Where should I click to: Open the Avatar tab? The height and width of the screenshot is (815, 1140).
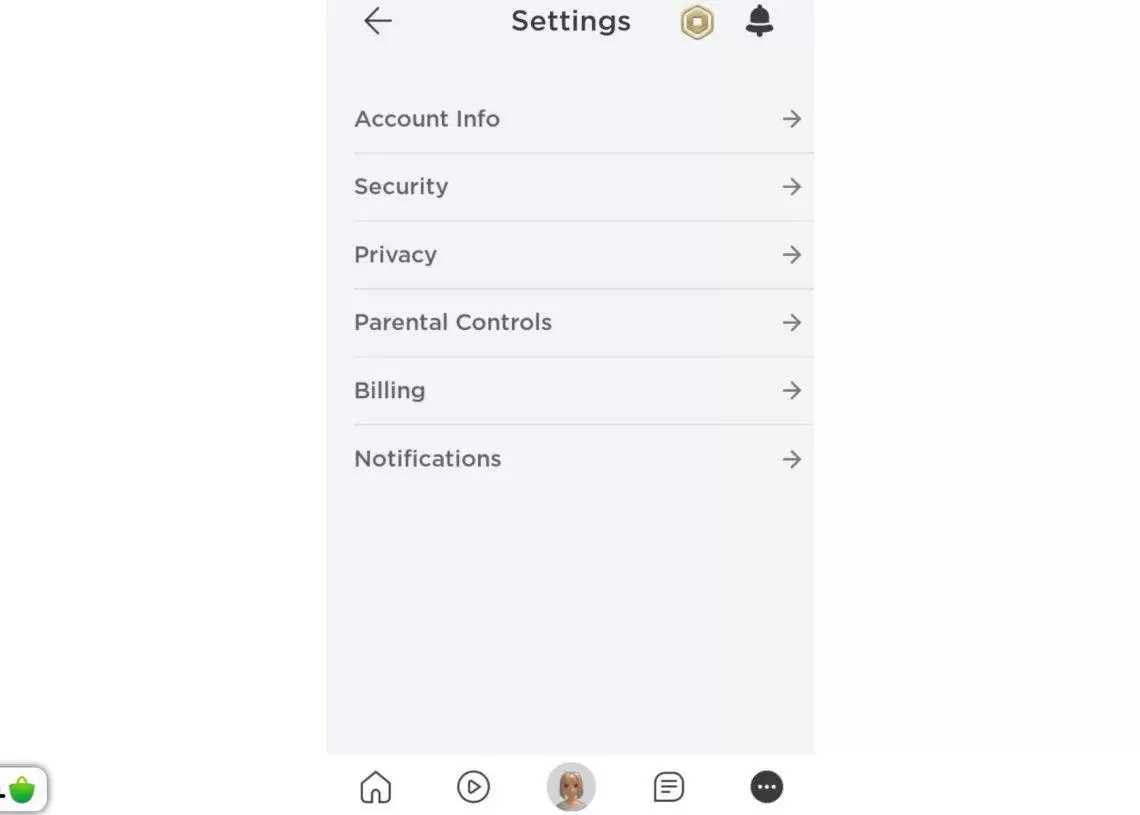(571, 787)
